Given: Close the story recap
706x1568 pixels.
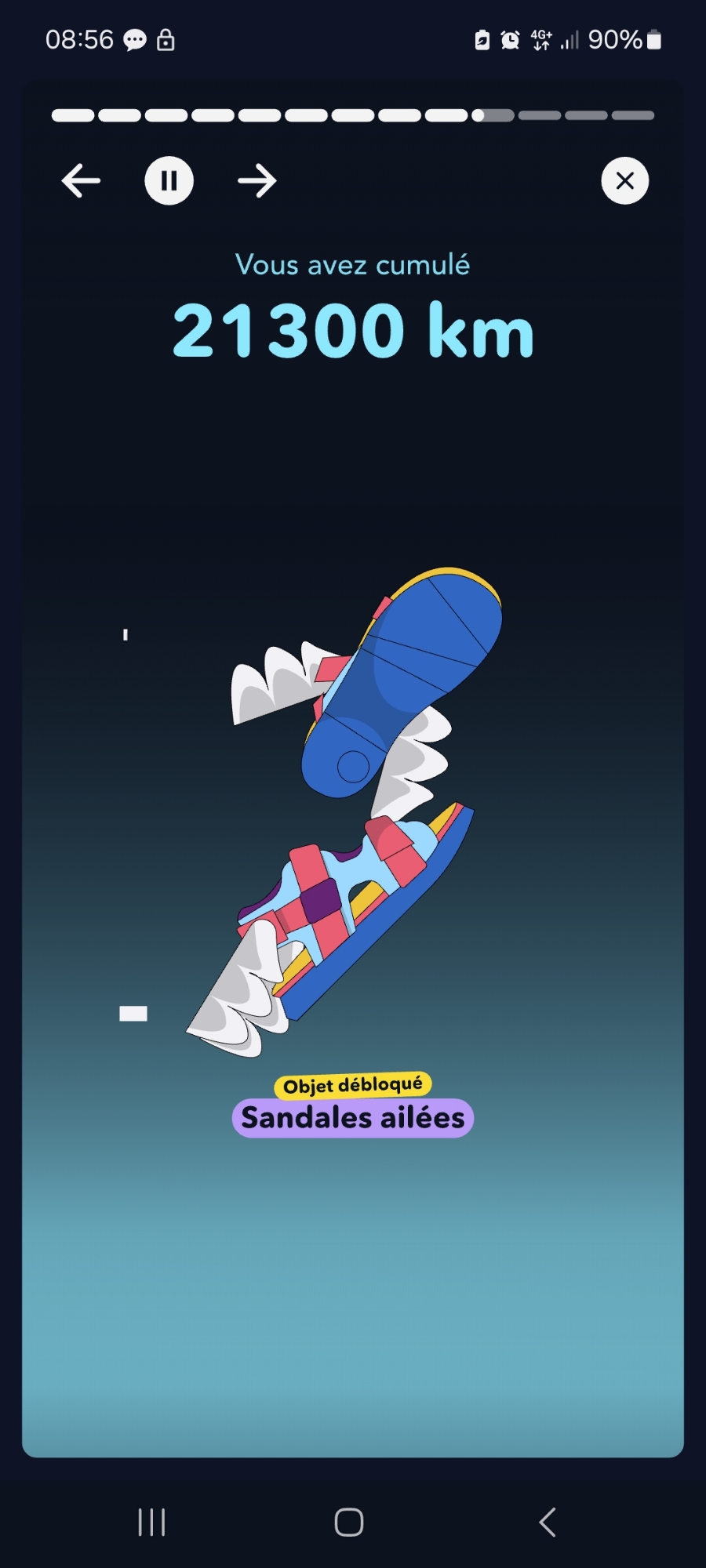Looking at the screenshot, I should click(624, 181).
